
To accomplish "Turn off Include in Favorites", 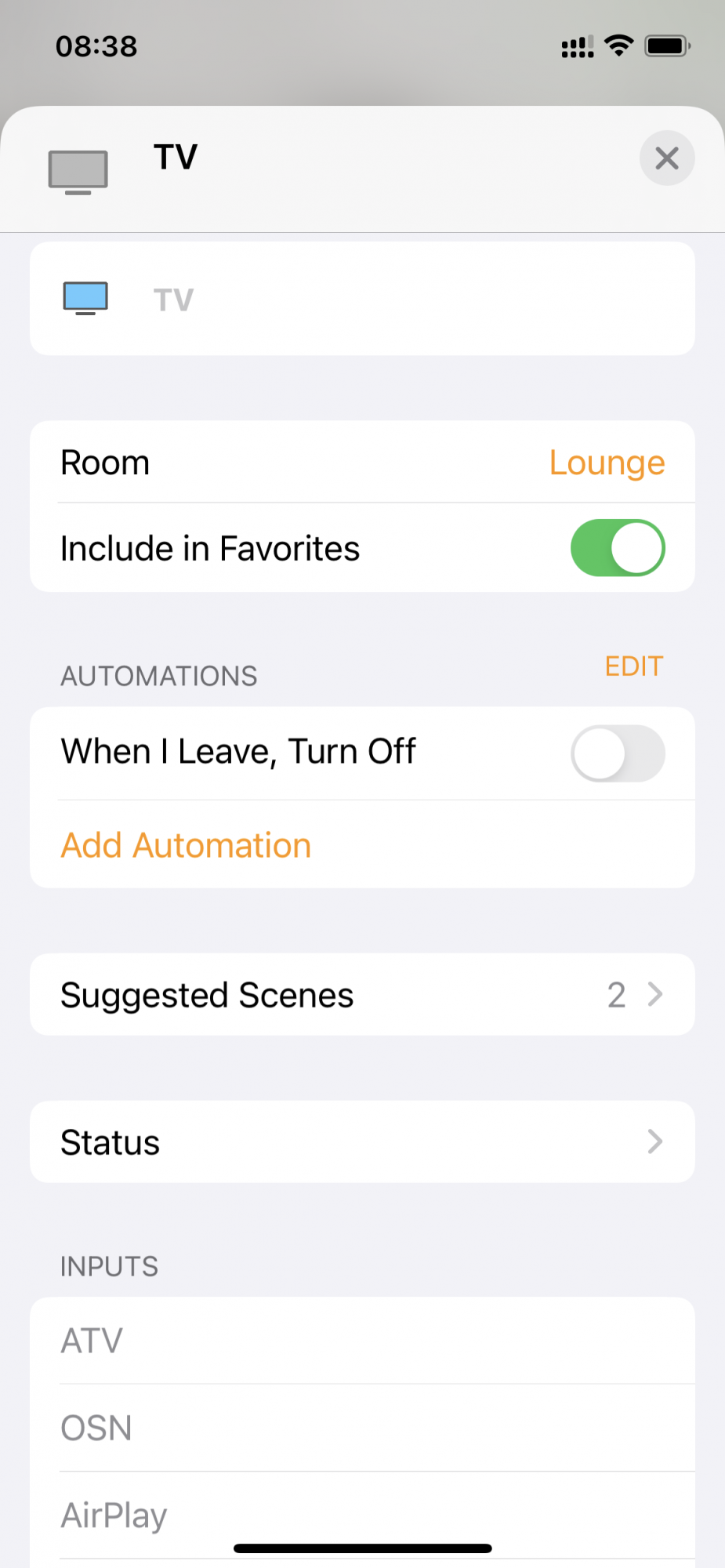I will tap(617, 548).
